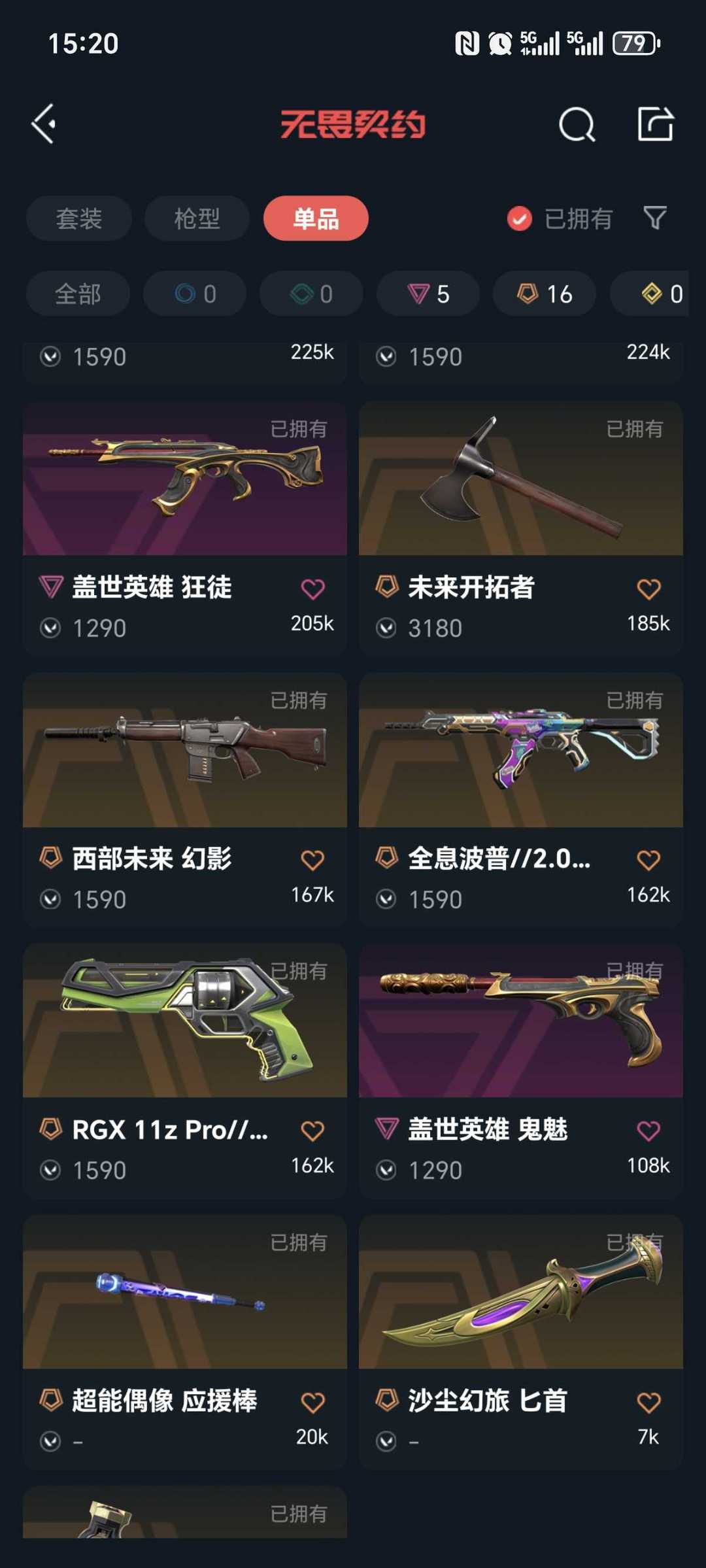Go back using the top-left arrow
Screen dimensions: 706x1568
(x=44, y=124)
